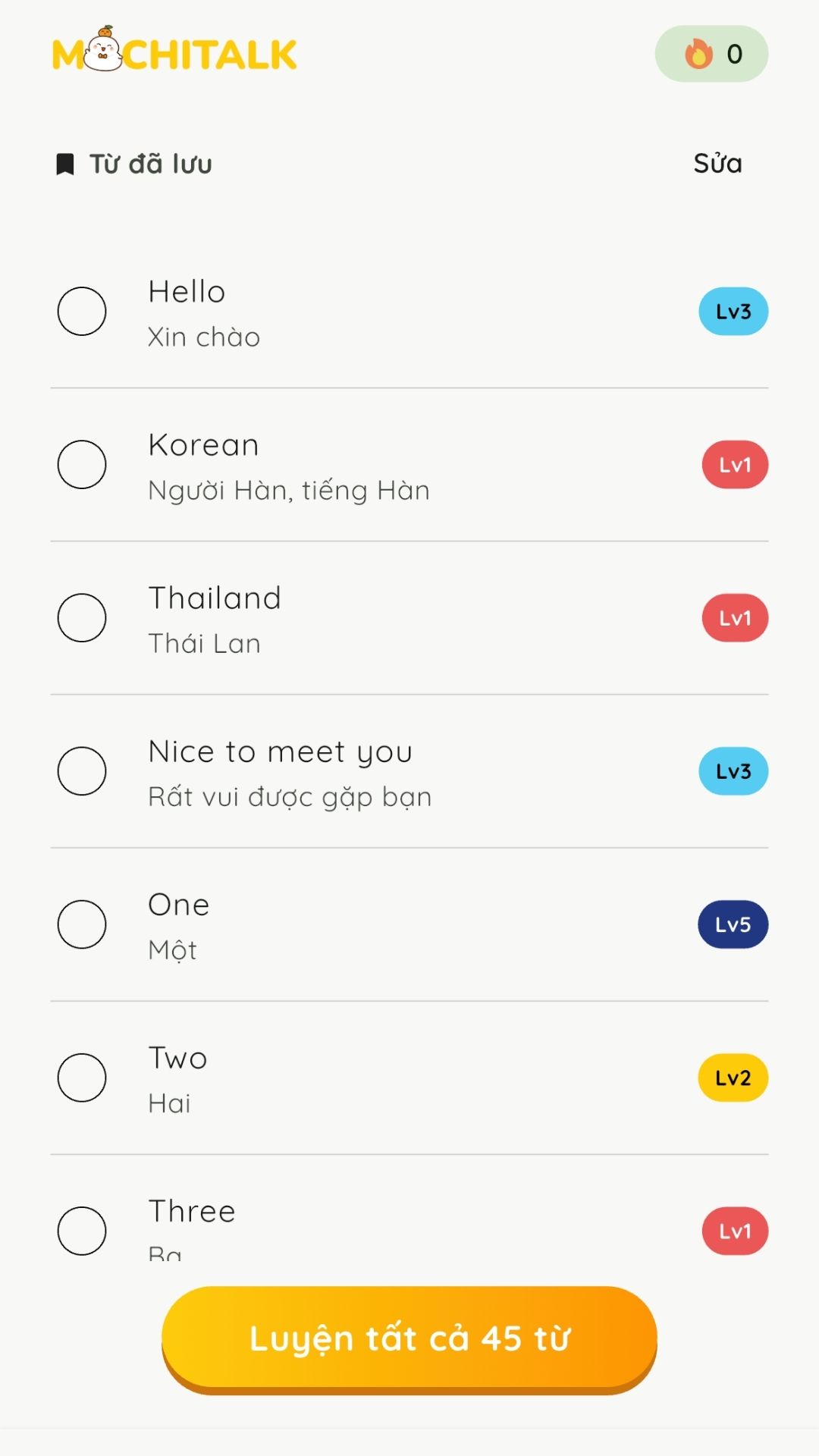Viewport: 819px width, 1456px height.
Task: Check the circle next to Thailand
Action: click(x=82, y=618)
